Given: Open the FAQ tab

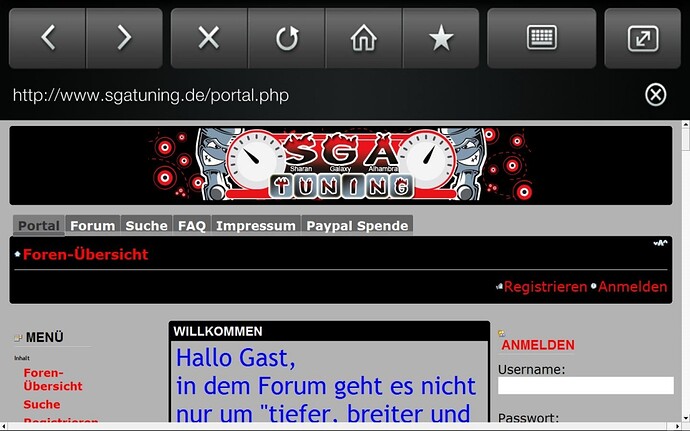Looking at the screenshot, I should click(191, 226).
